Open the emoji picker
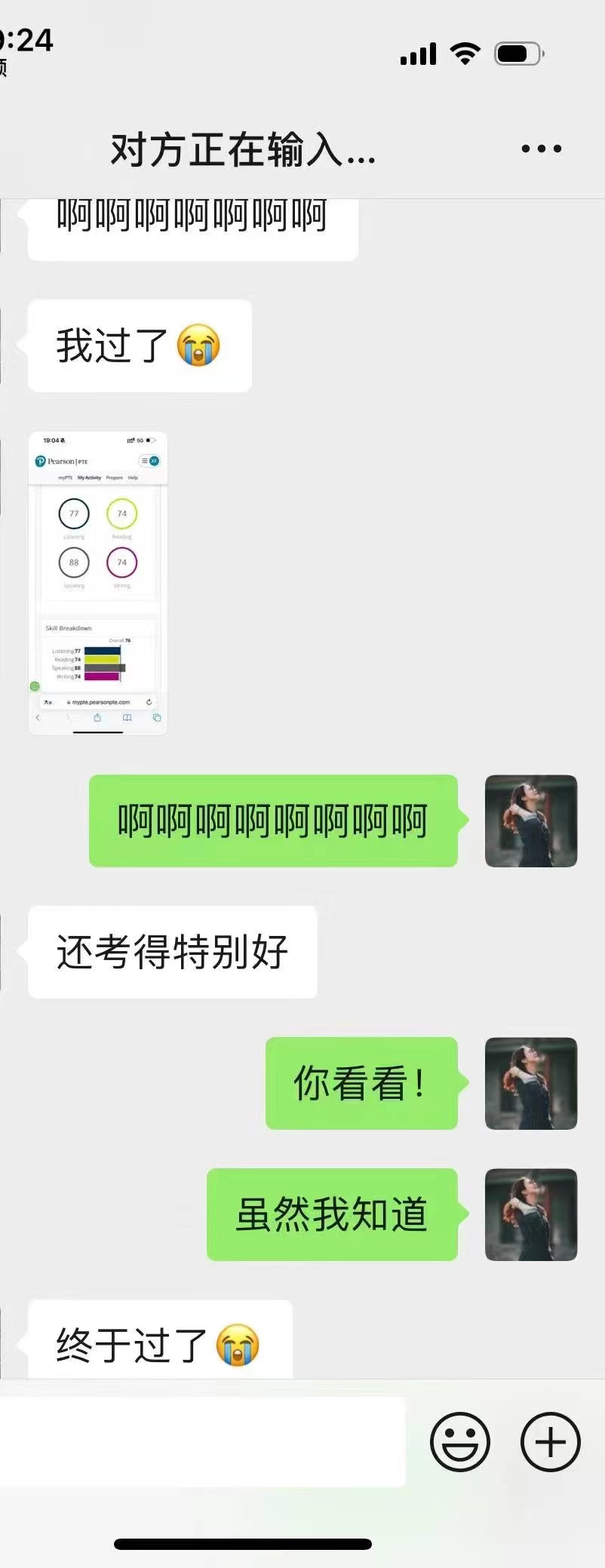 459,1441
